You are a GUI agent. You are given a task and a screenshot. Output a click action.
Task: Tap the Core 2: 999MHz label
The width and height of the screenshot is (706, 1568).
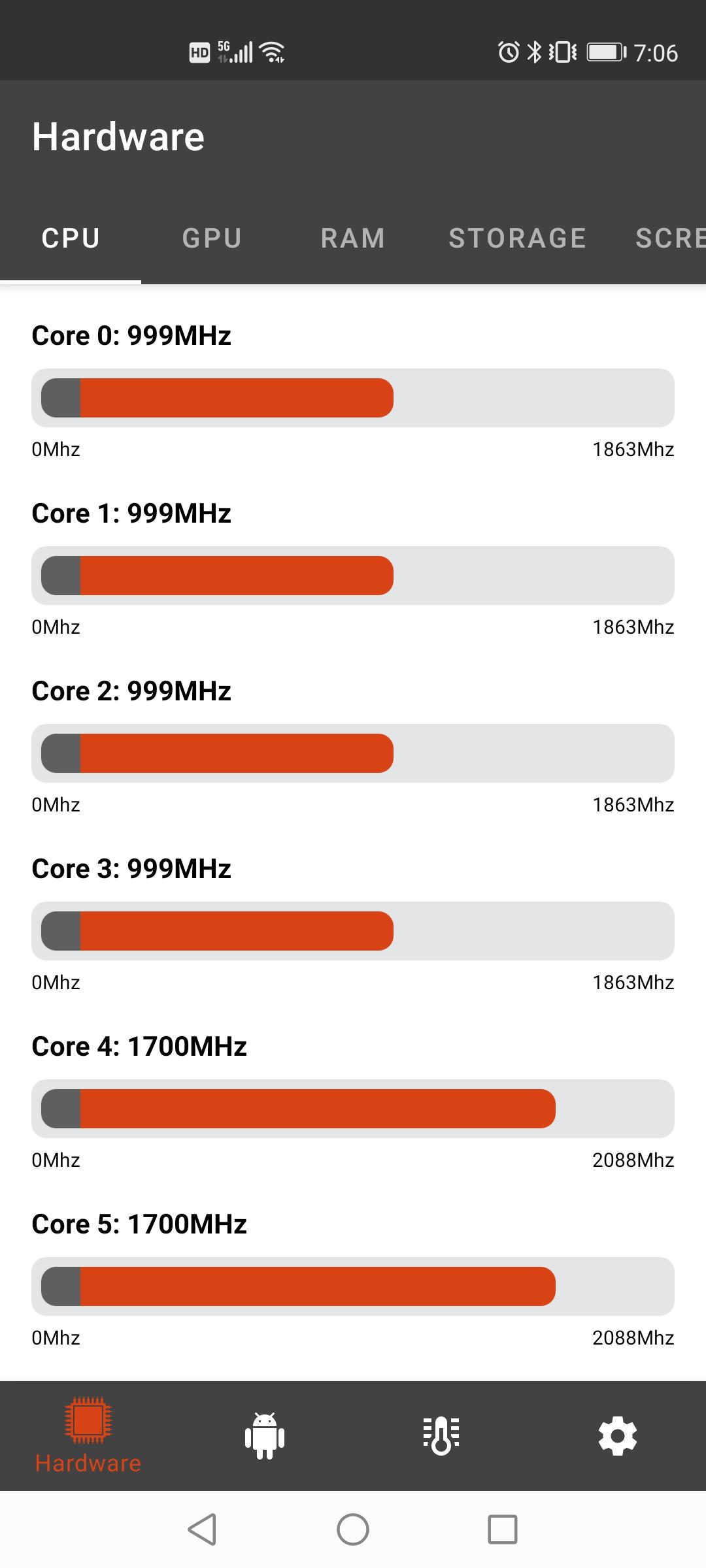131,691
